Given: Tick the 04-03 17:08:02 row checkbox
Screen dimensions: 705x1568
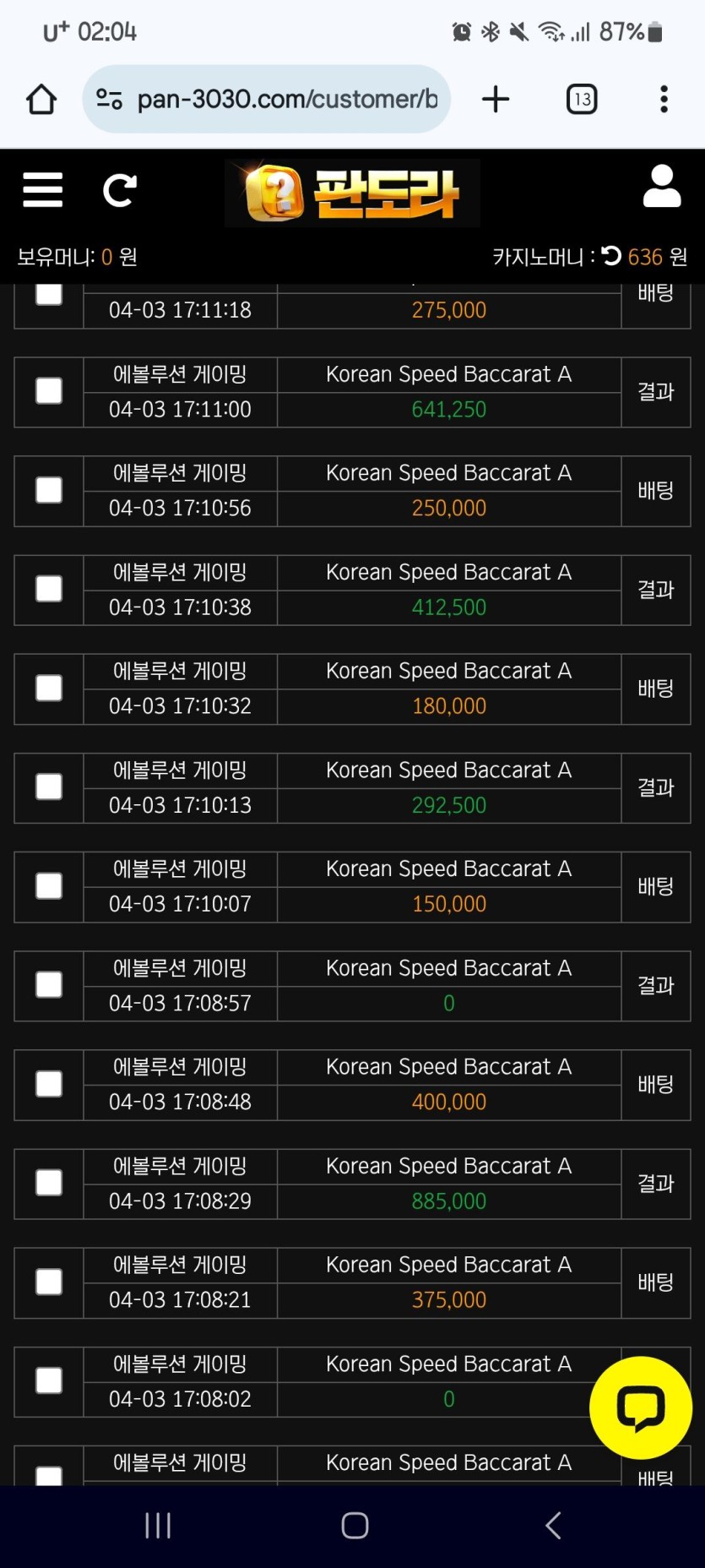Looking at the screenshot, I should [49, 1380].
